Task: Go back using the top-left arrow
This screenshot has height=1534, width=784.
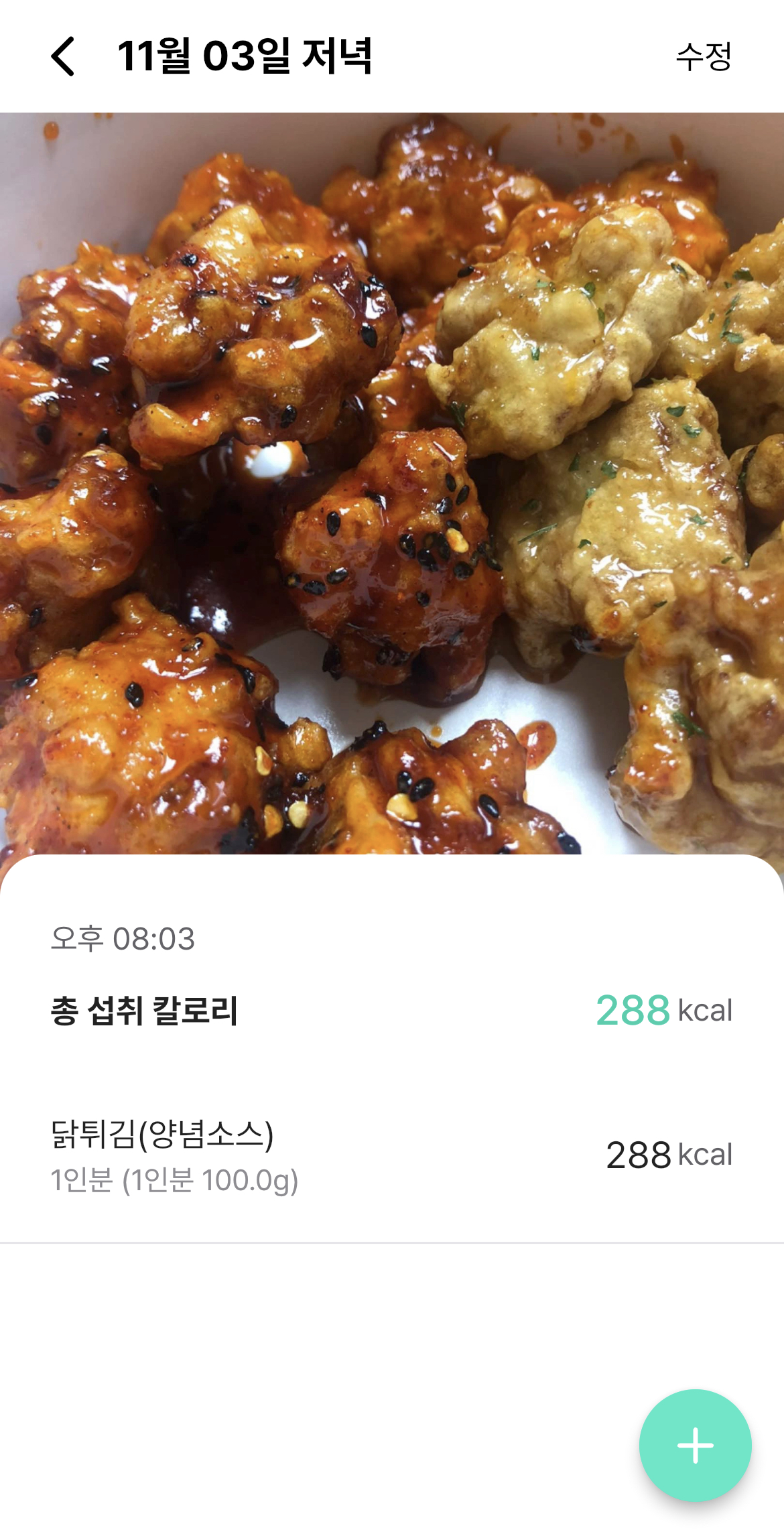Action: 63,56
